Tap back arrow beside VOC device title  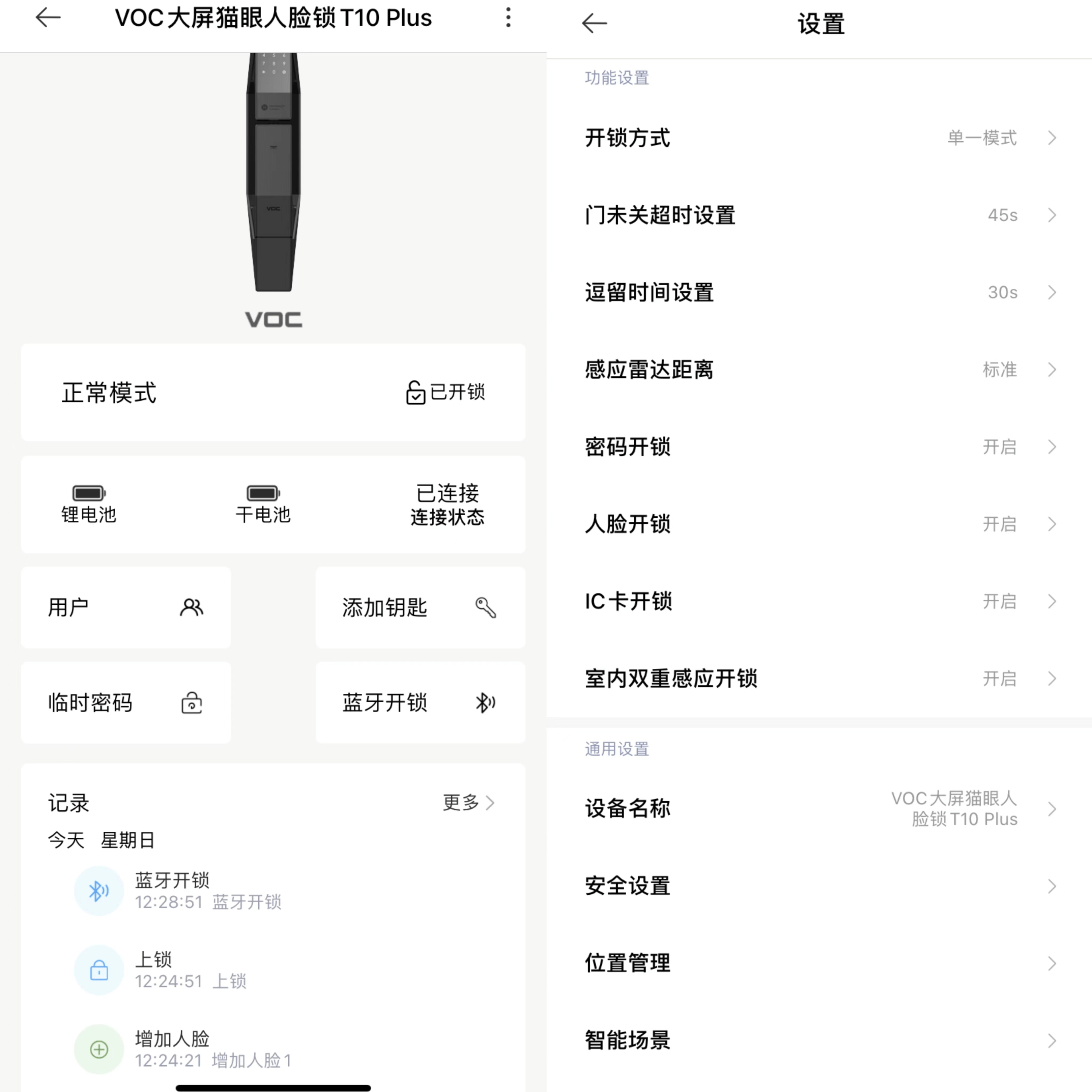pyautogui.click(x=48, y=18)
